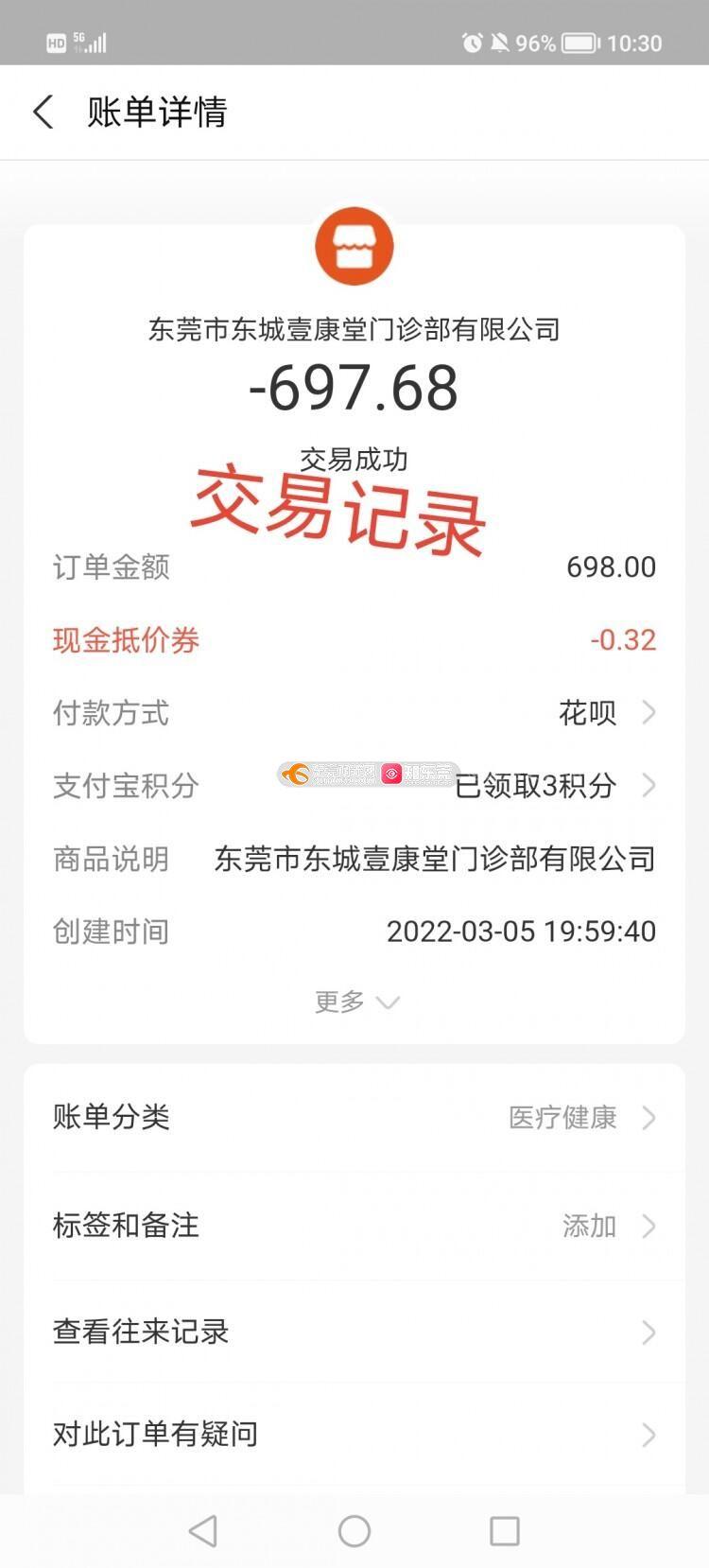This screenshot has width=709, height=1568.
Task: Open the recent apps square button
Action: 505,1531
